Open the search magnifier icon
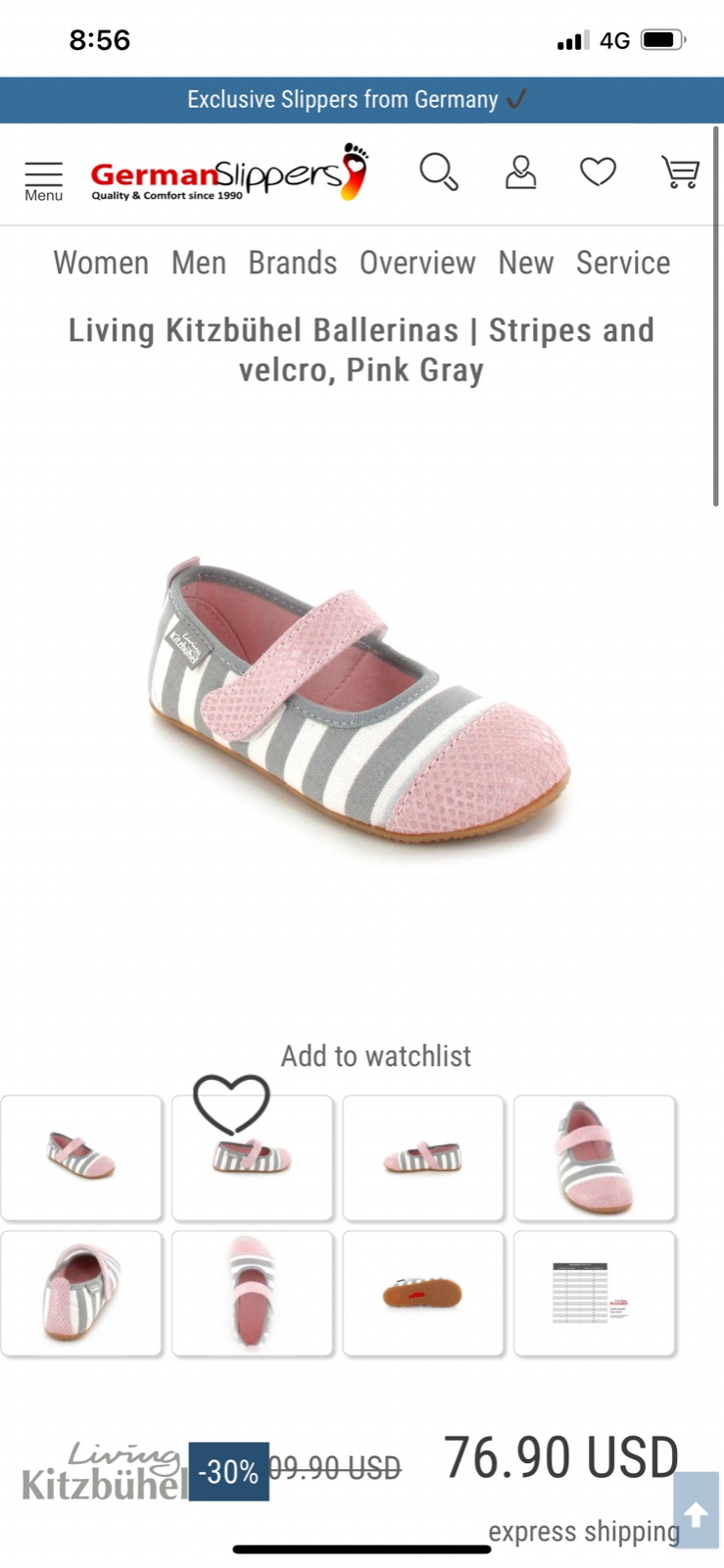 (438, 172)
